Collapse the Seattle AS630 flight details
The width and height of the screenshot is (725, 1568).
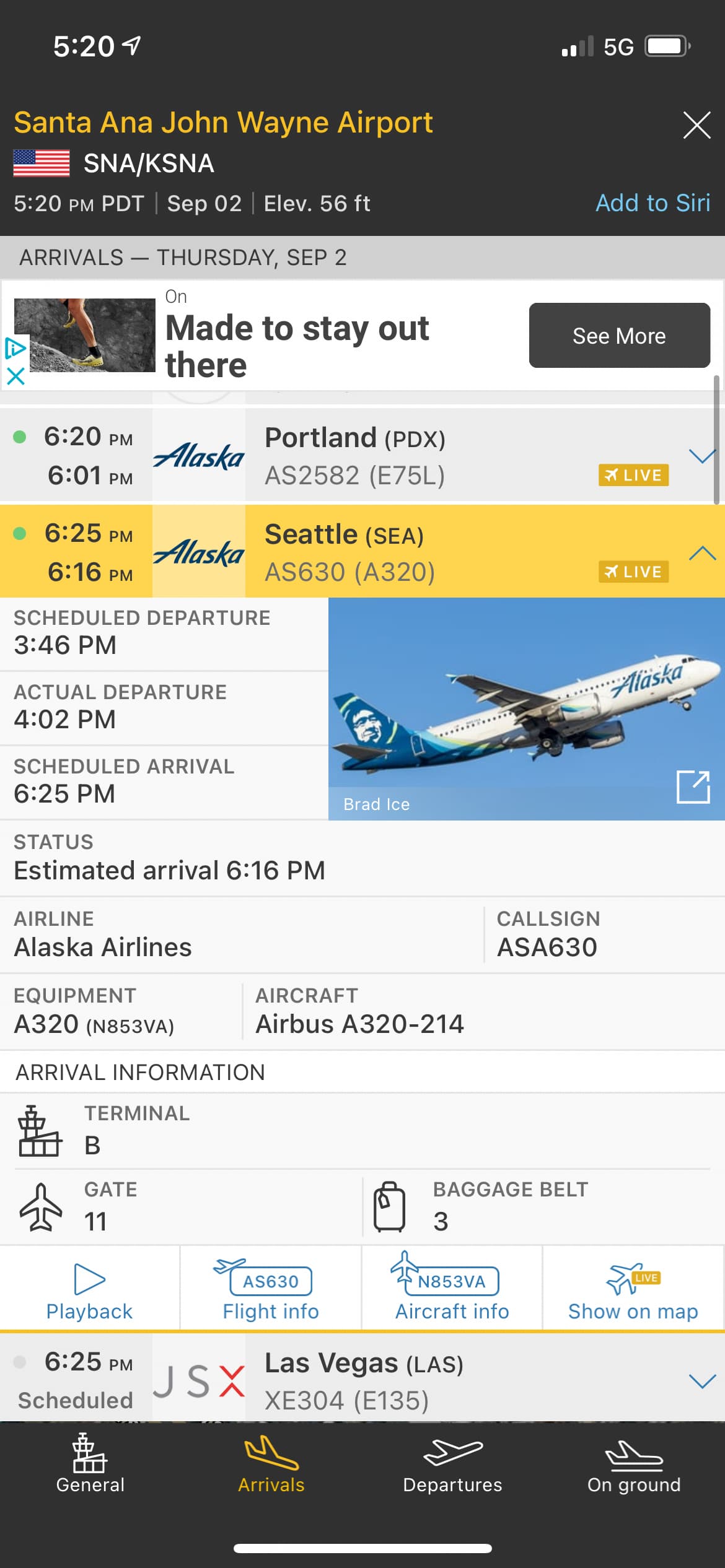(702, 553)
